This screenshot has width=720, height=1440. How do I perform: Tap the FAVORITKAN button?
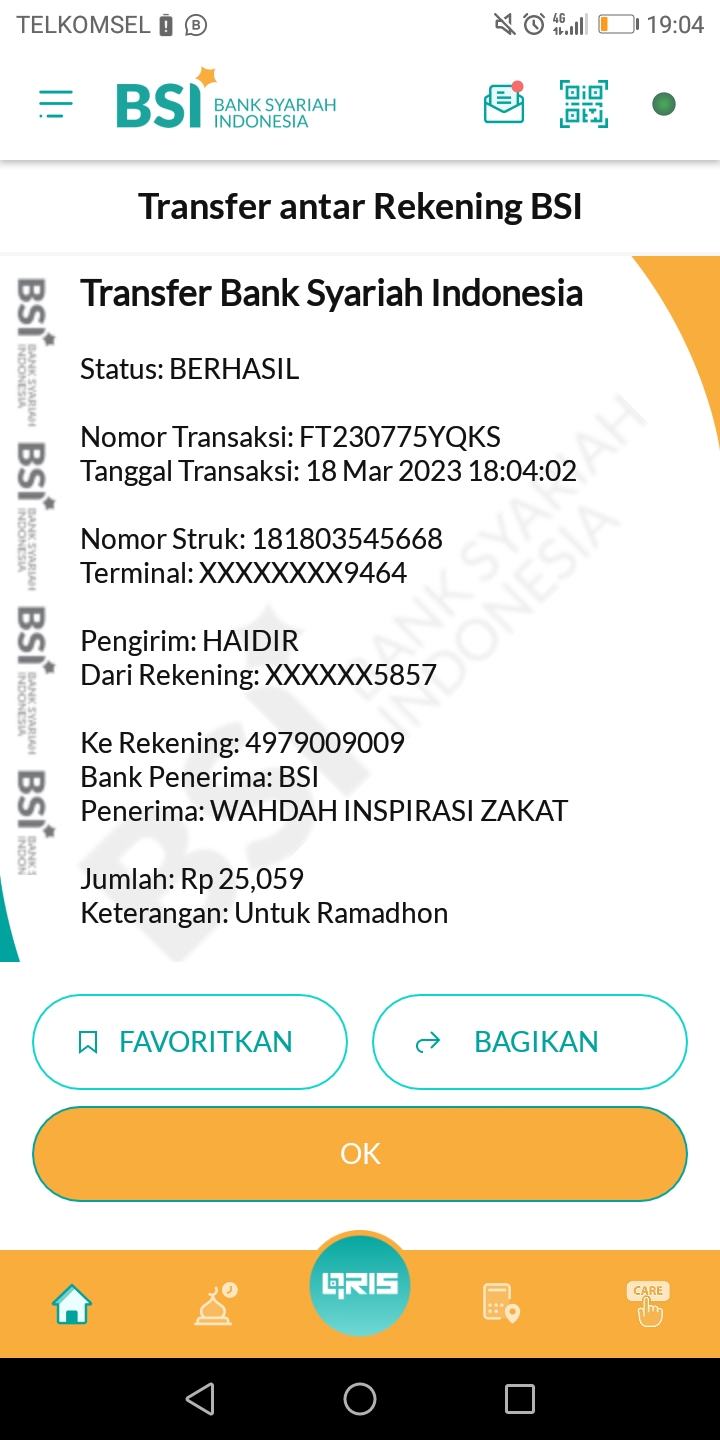pyautogui.click(x=190, y=1042)
